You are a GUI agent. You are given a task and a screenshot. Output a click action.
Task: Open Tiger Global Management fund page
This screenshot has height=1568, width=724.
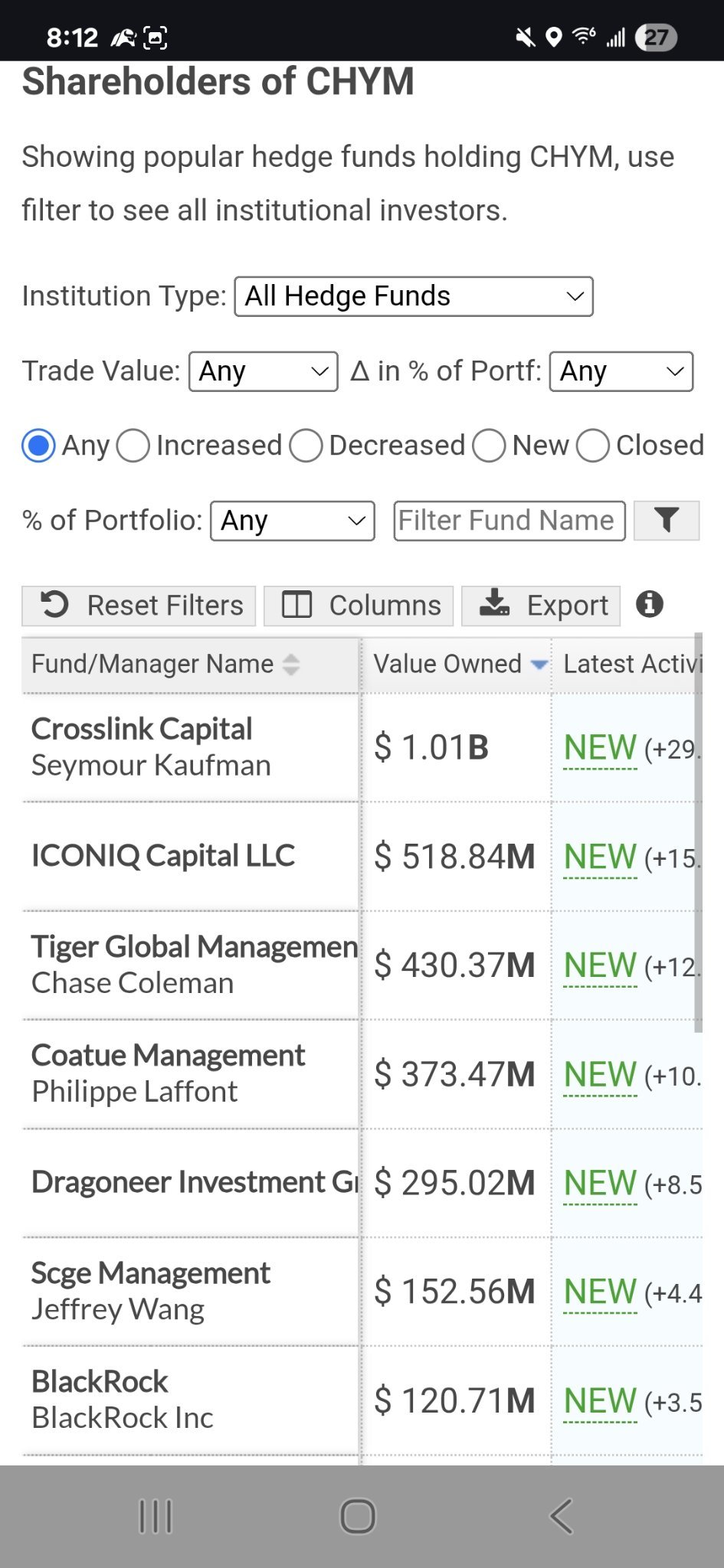(195, 947)
